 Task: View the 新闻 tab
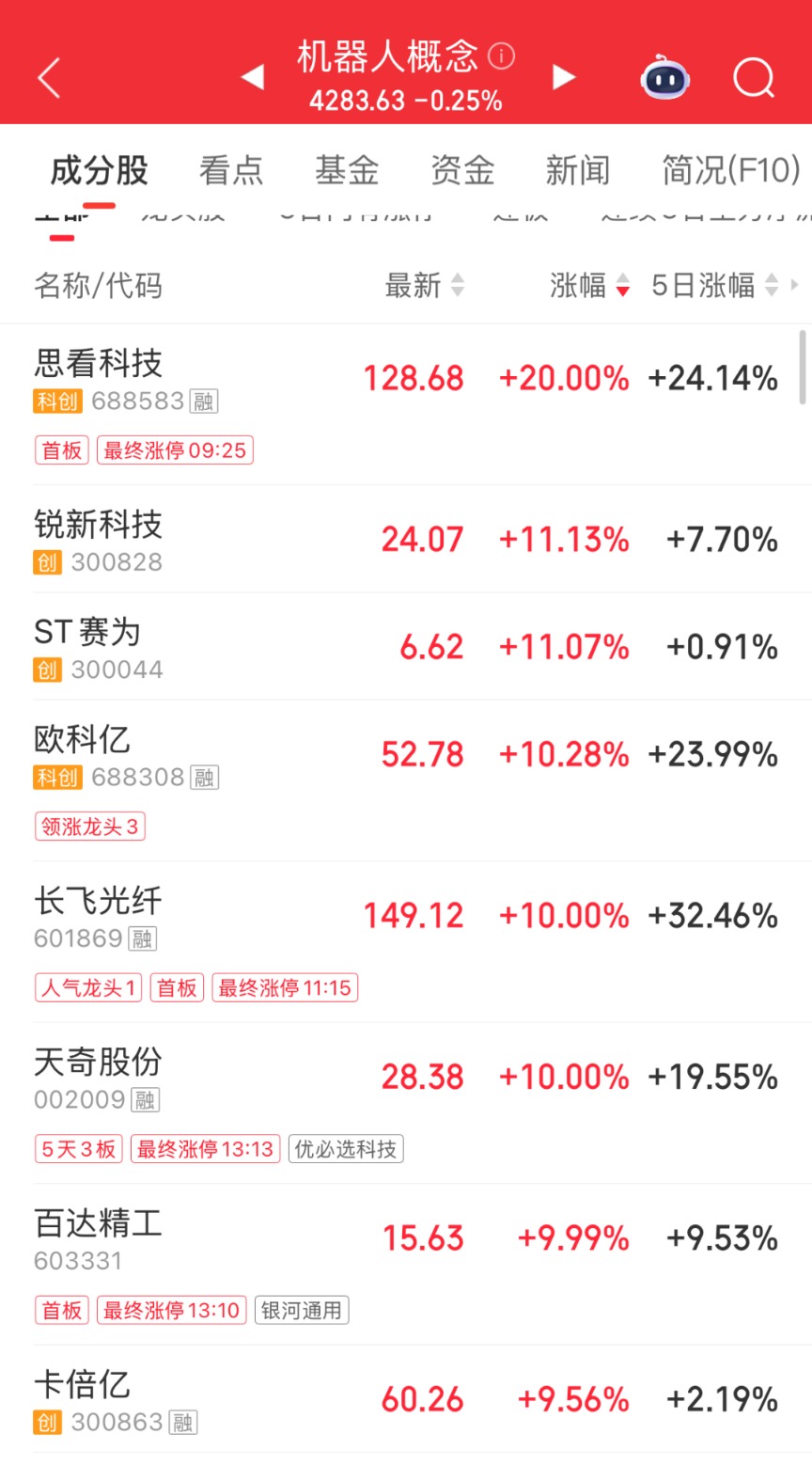tap(578, 170)
